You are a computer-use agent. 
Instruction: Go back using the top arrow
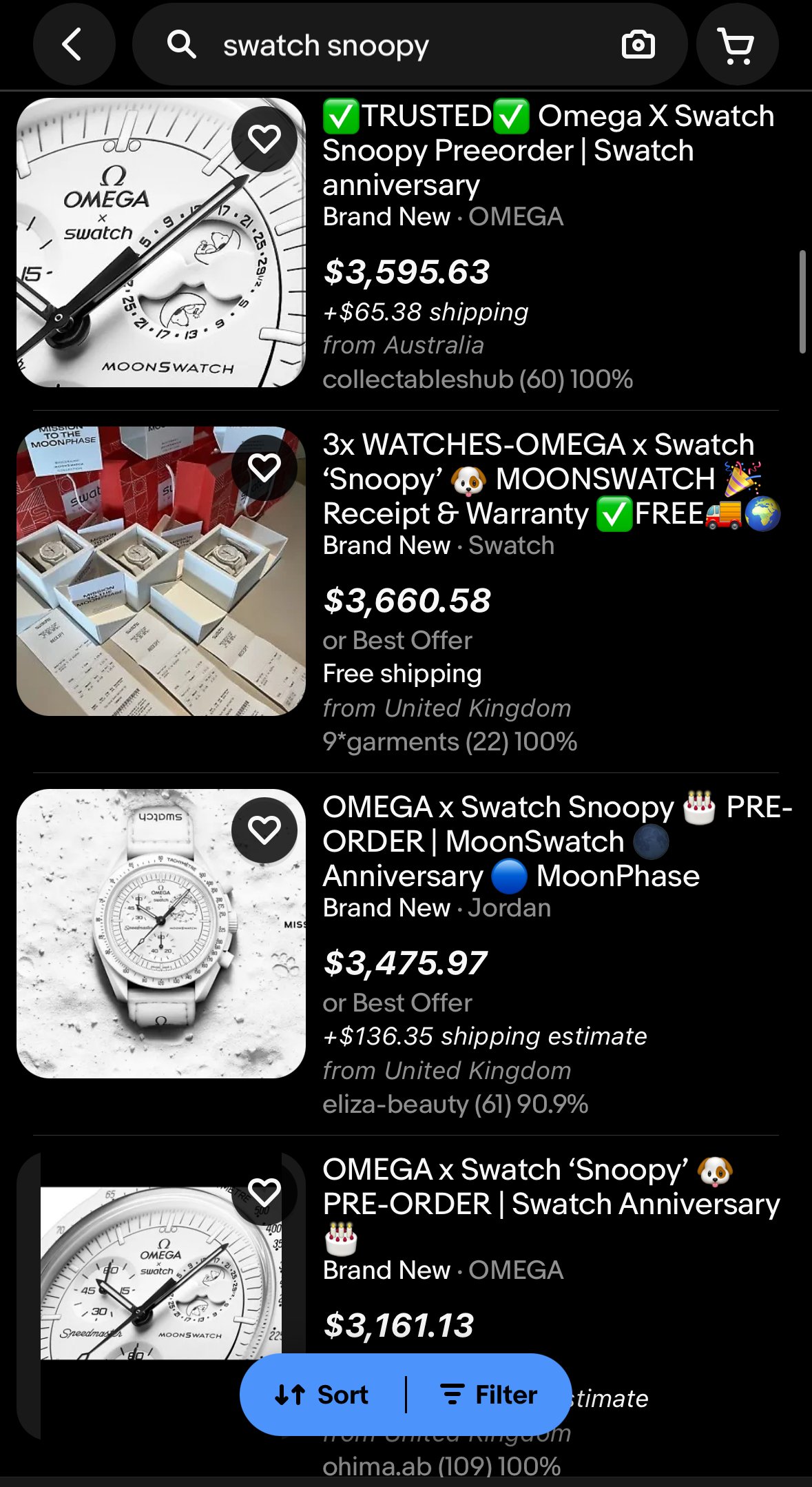74,45
